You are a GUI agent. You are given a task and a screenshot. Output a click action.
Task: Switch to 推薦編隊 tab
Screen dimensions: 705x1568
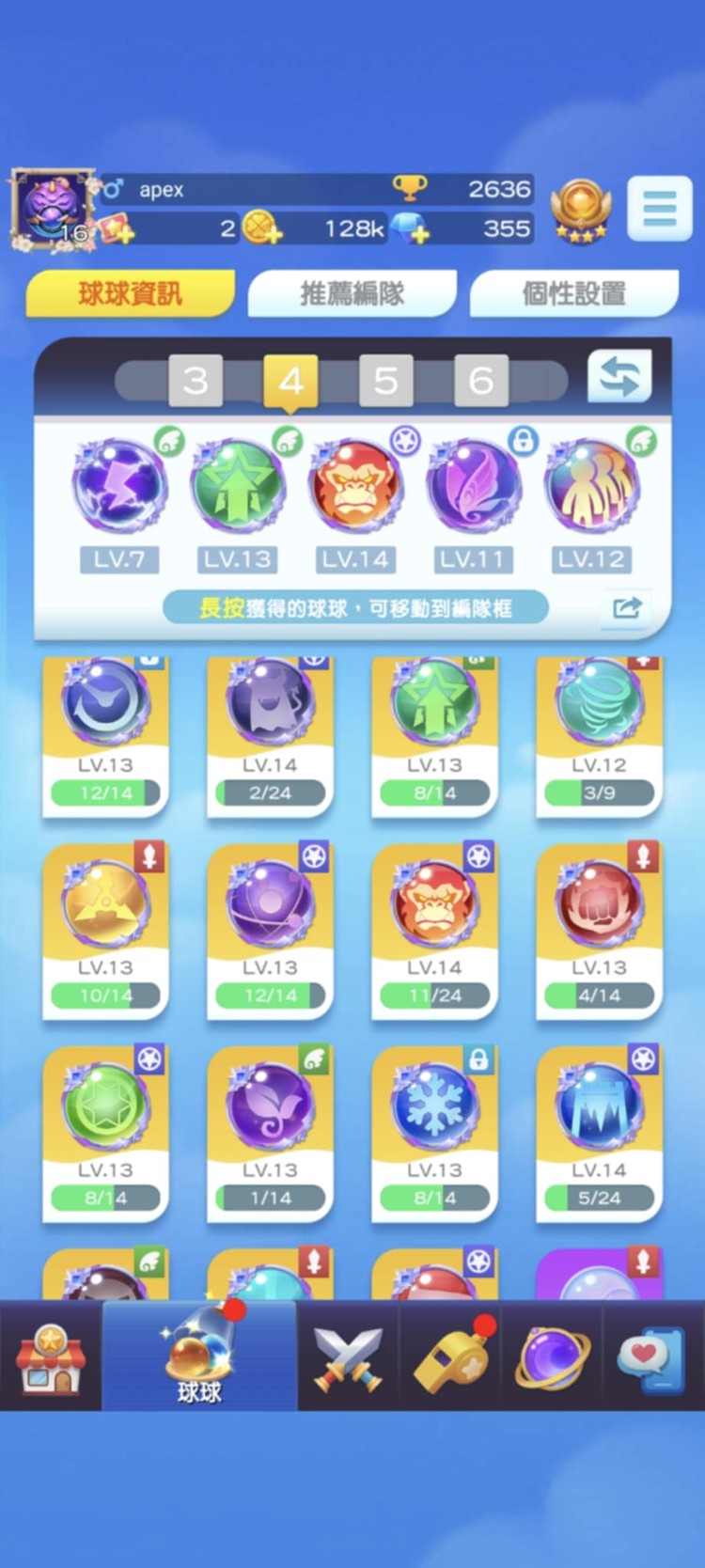tap(352, 294)
